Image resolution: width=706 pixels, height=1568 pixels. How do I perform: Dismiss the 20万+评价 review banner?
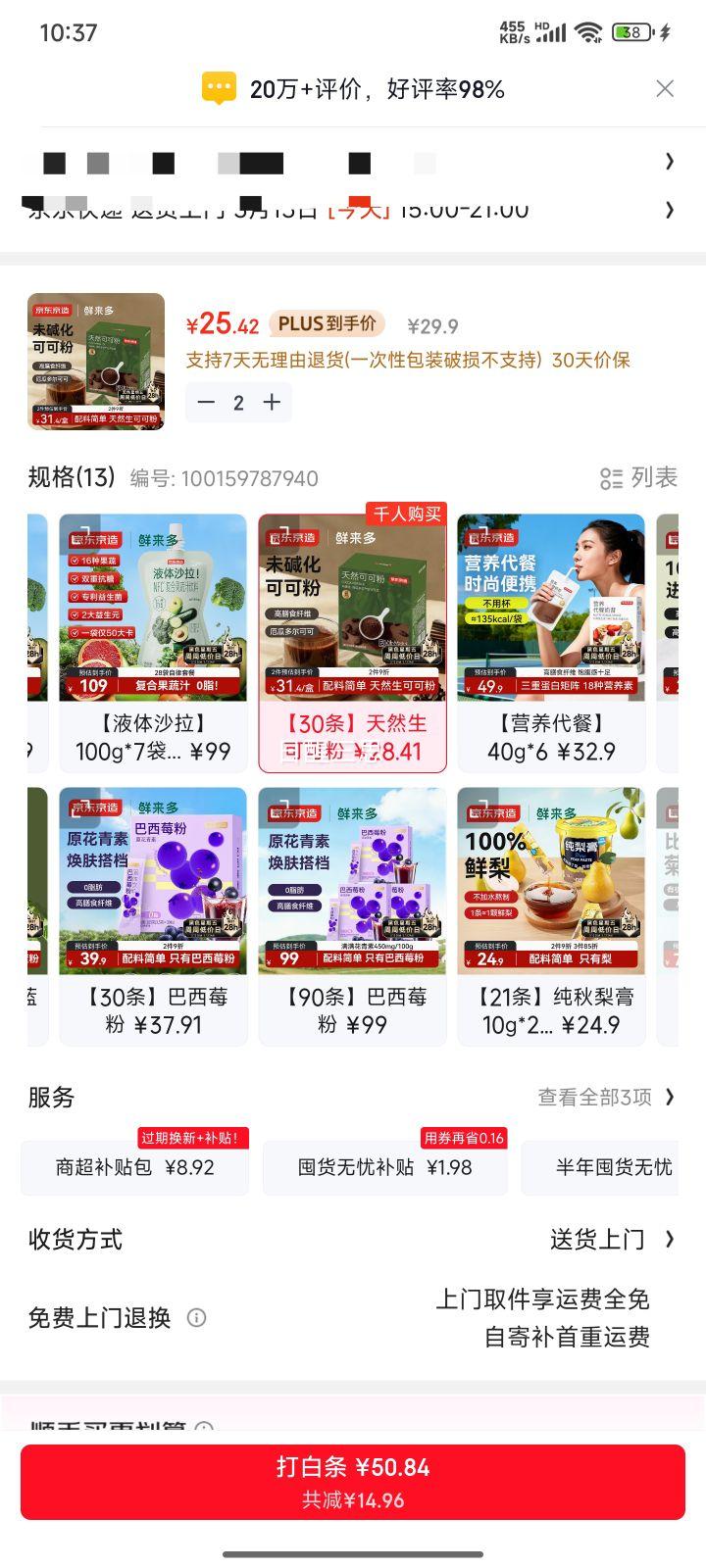(665, 89)
